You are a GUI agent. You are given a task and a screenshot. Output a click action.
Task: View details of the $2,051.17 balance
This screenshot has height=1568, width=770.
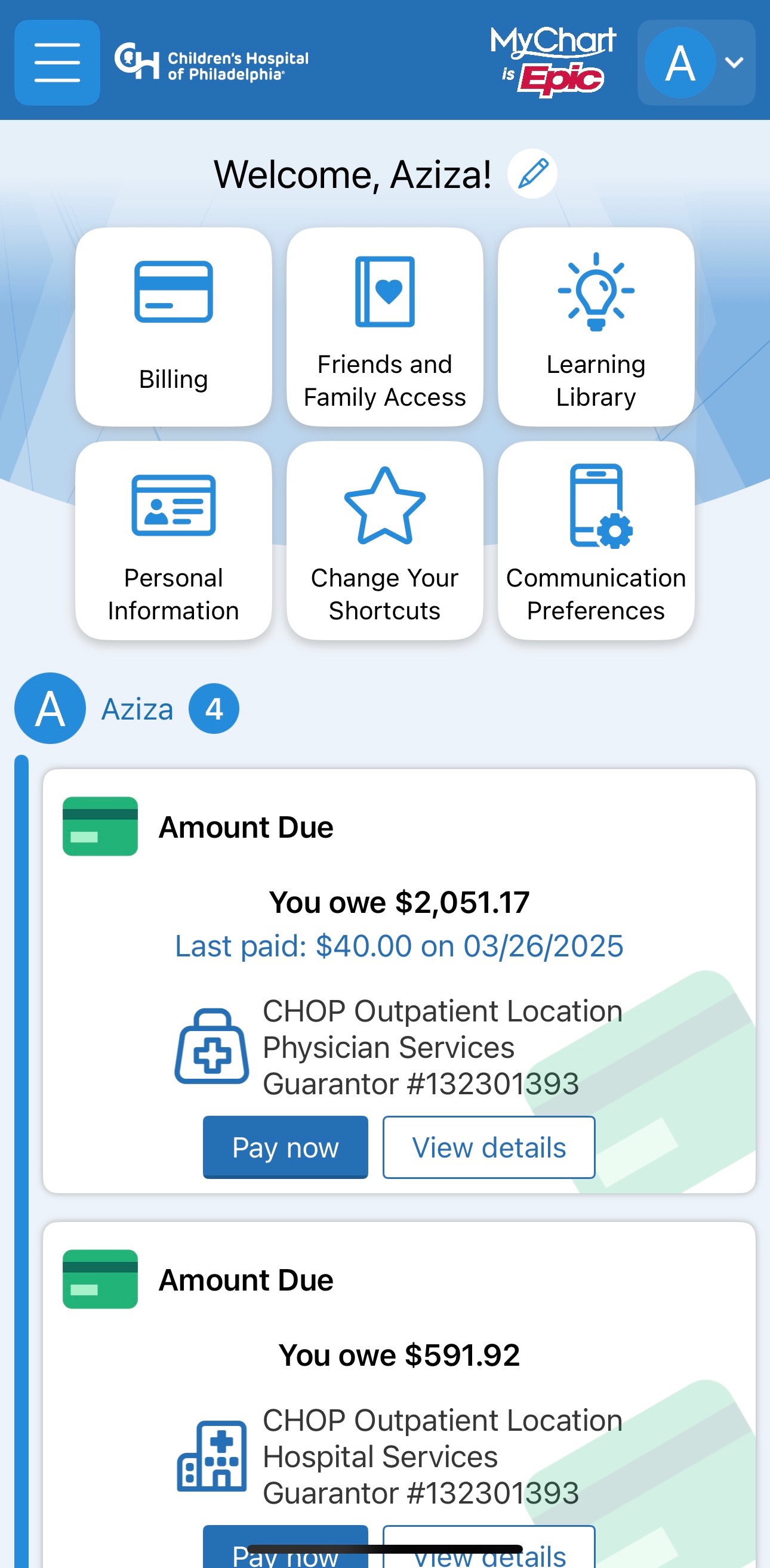(x=488, y=1147)
